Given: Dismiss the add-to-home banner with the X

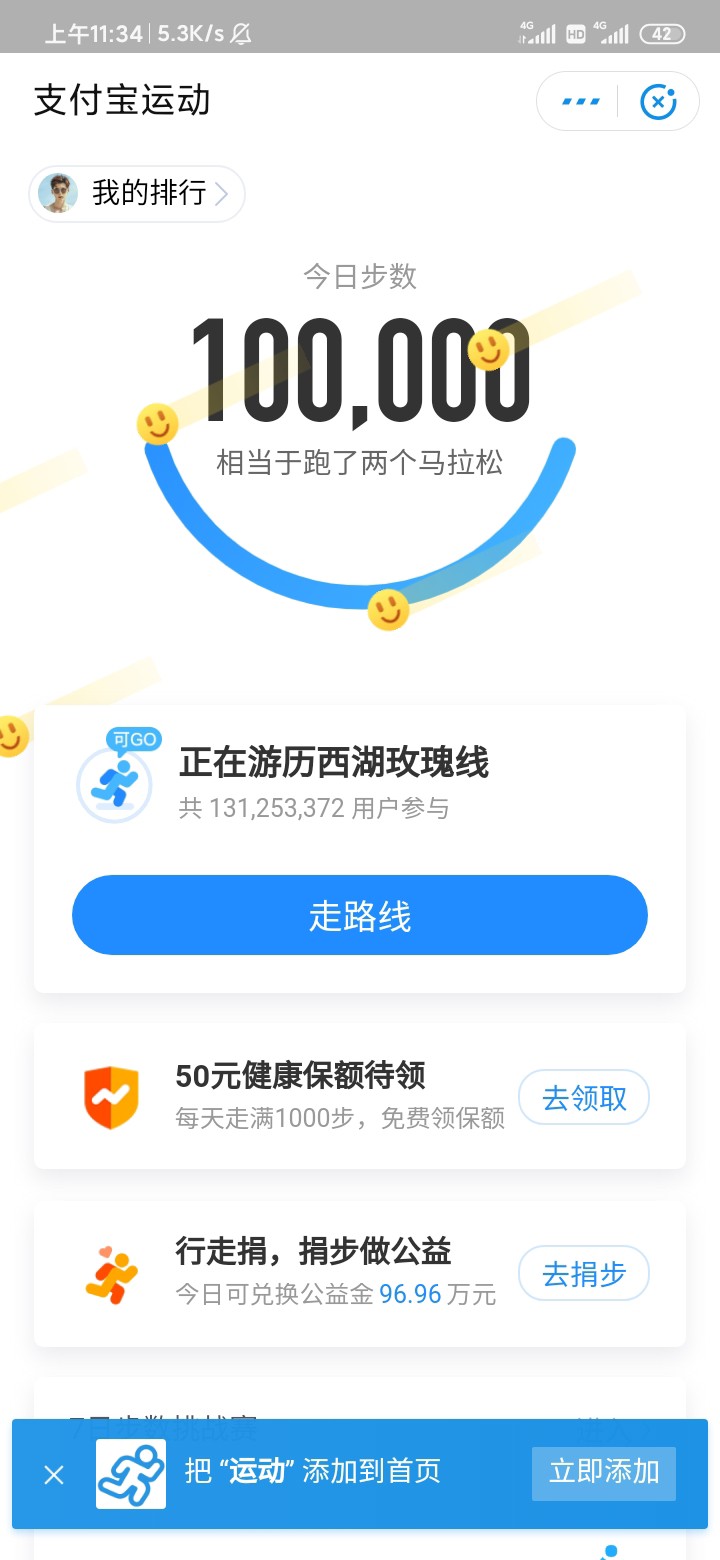Looking at the screenshot, I should pyautogui.click(x=53, y=1472).
